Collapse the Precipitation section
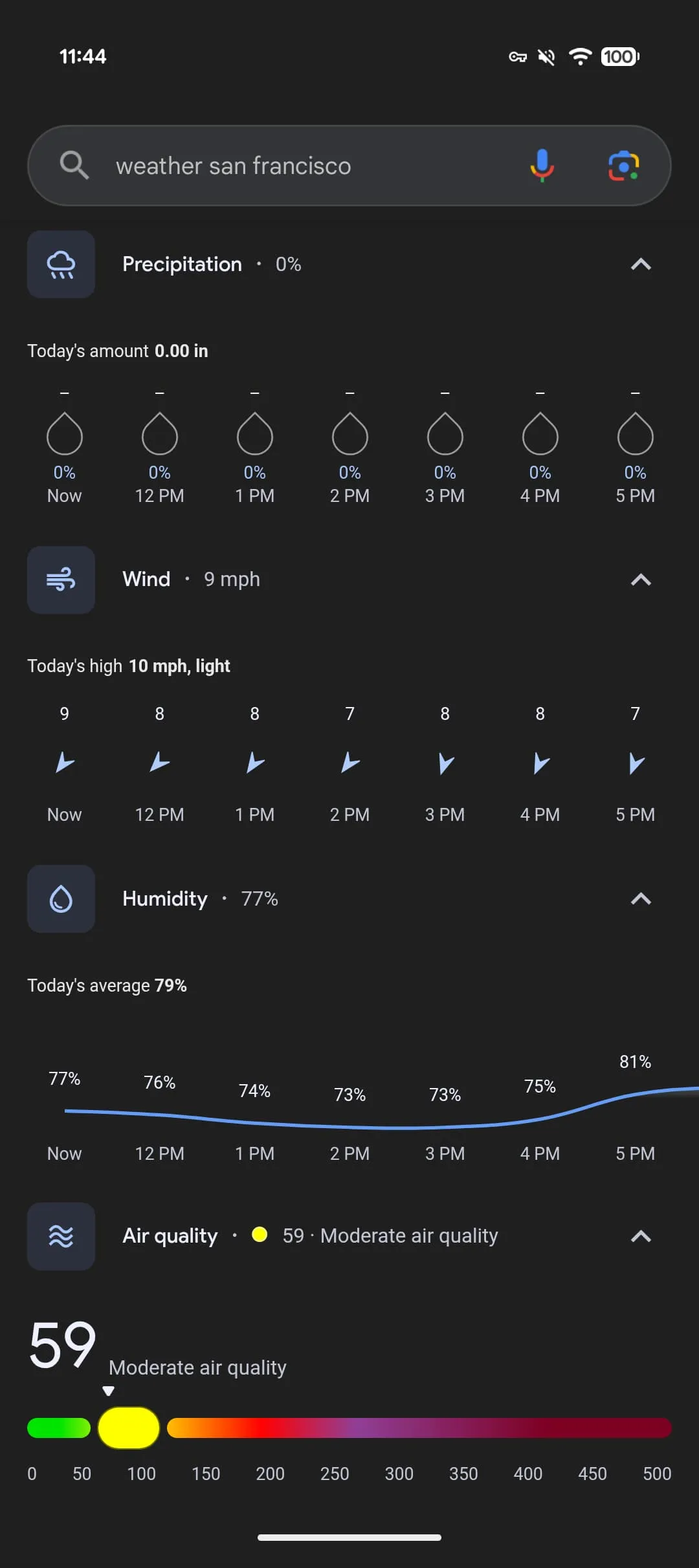Image resolution: width=699 pixels, height=1568 pixels. click(640, 265)
